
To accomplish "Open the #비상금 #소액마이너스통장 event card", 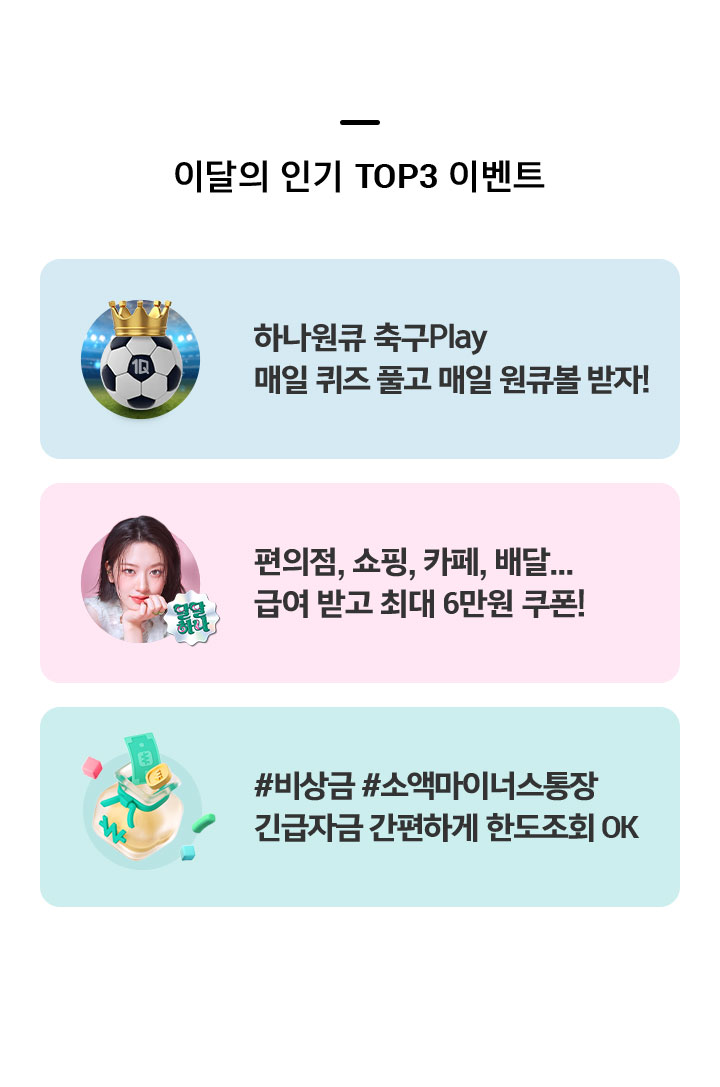I will tap(360, 807).
